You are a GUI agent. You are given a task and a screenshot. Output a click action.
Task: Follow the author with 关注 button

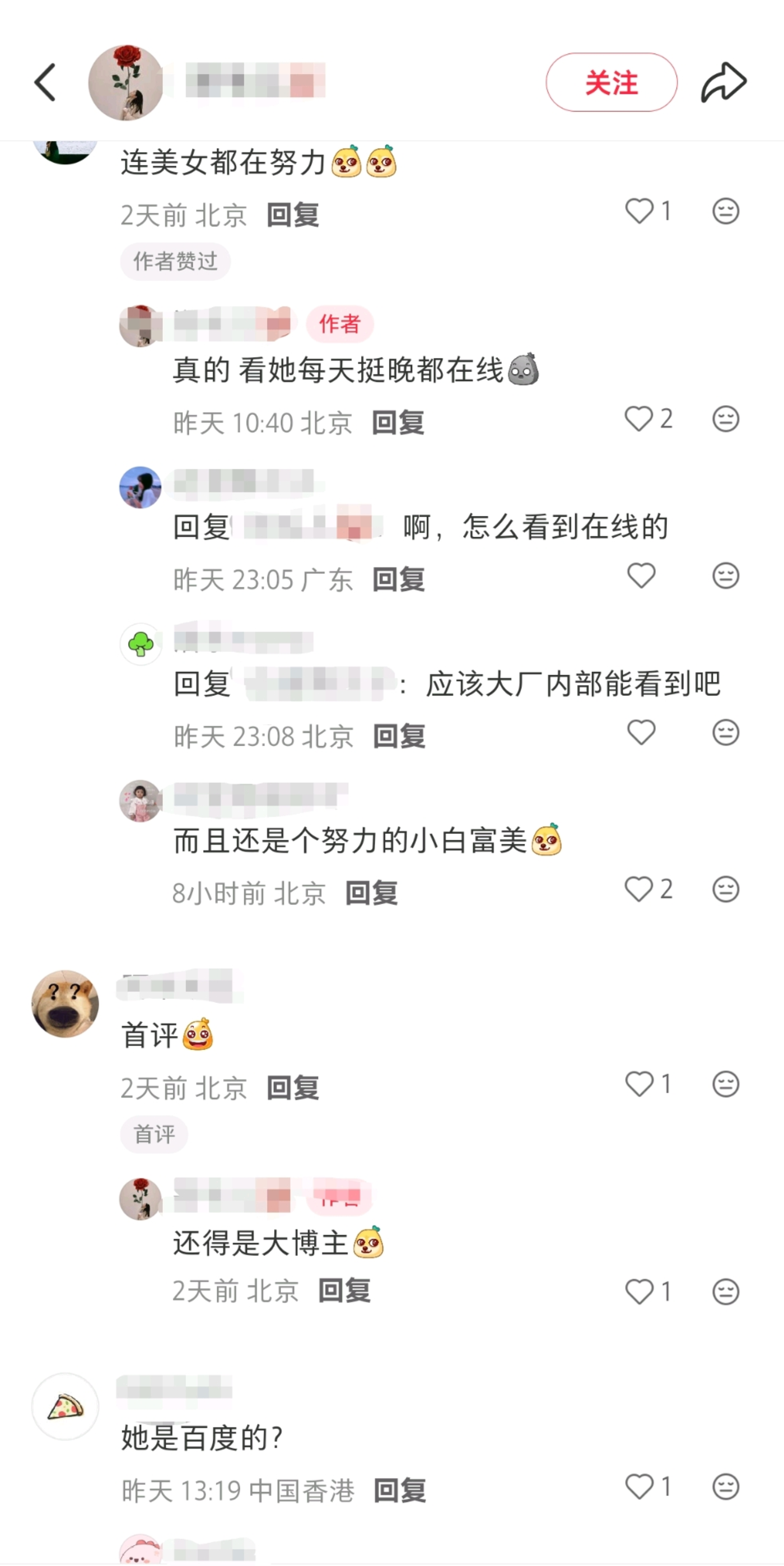[611, 82]
